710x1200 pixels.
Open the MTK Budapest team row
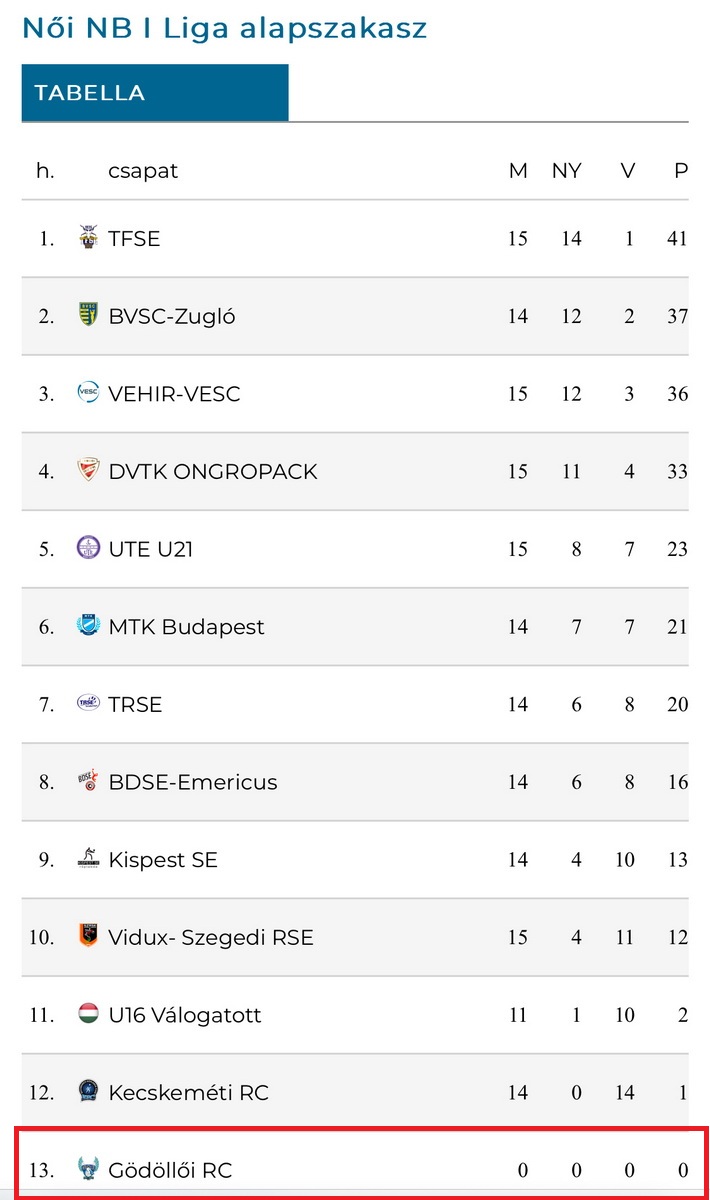(x=355, y=627)
